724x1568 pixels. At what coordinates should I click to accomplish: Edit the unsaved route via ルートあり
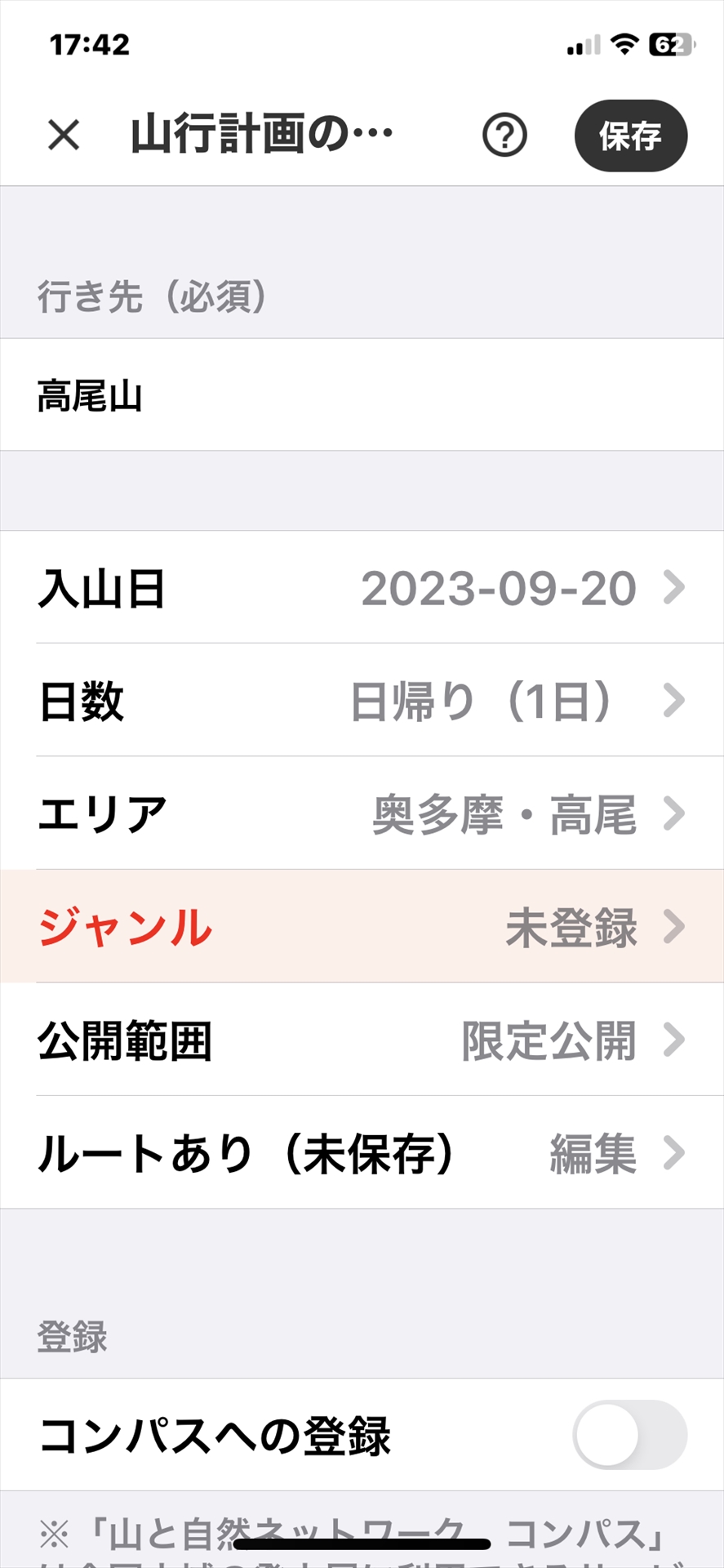click(x=362, y=1152)
